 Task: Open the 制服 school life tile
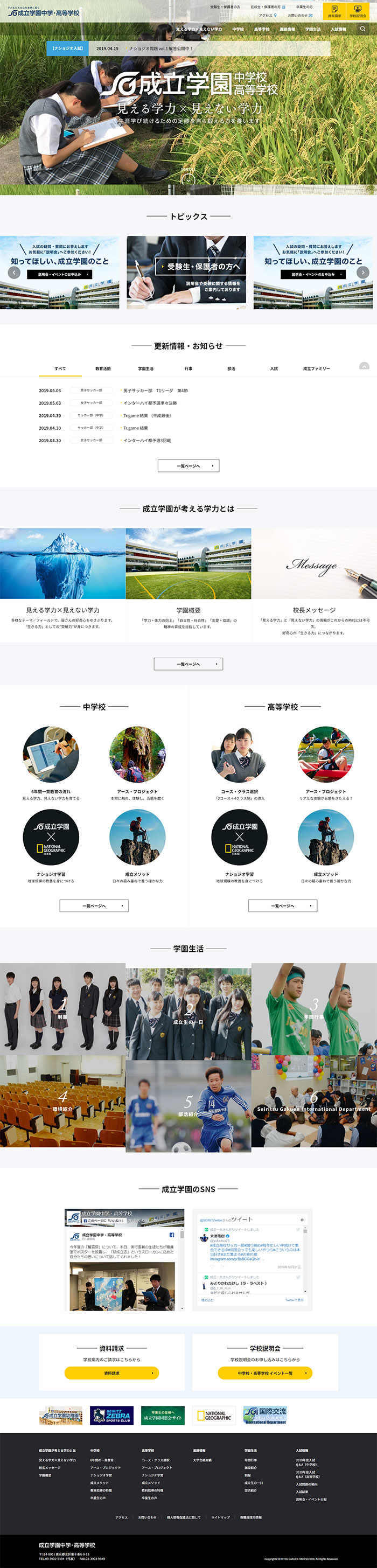coord(62,1008)
